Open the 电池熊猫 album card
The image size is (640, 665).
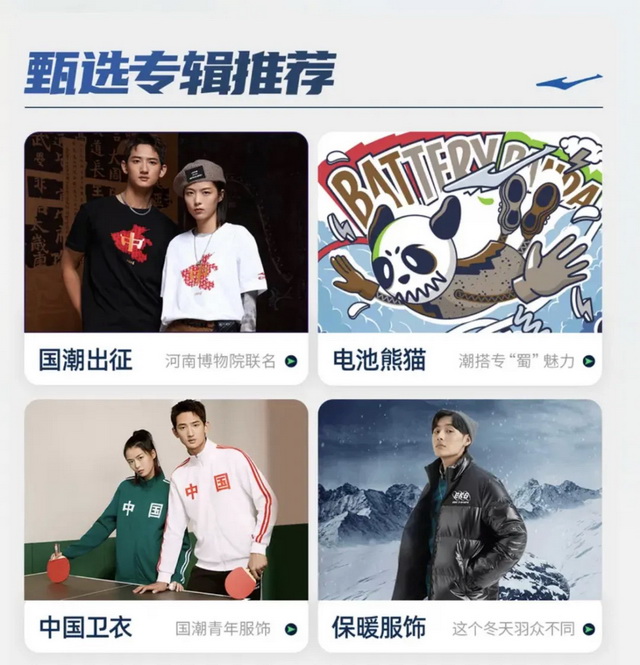pos(459,258)
